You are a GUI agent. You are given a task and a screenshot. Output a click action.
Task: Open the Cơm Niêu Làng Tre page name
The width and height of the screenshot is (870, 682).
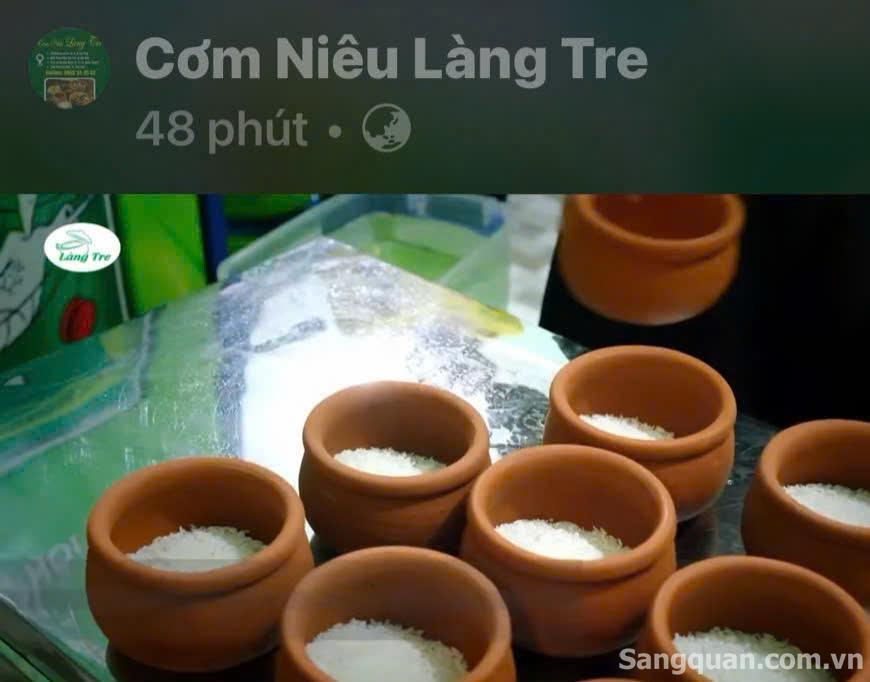coord(391,60)
